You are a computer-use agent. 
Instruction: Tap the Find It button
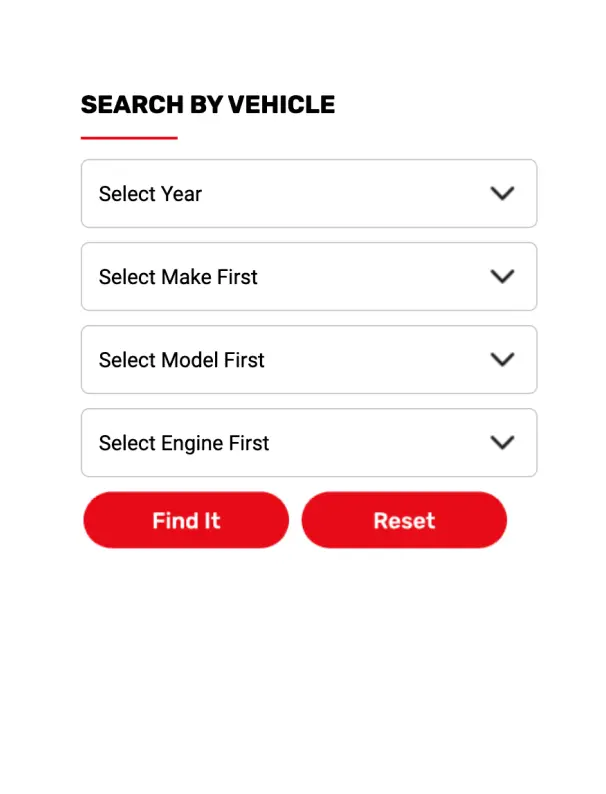pos(186,520)
